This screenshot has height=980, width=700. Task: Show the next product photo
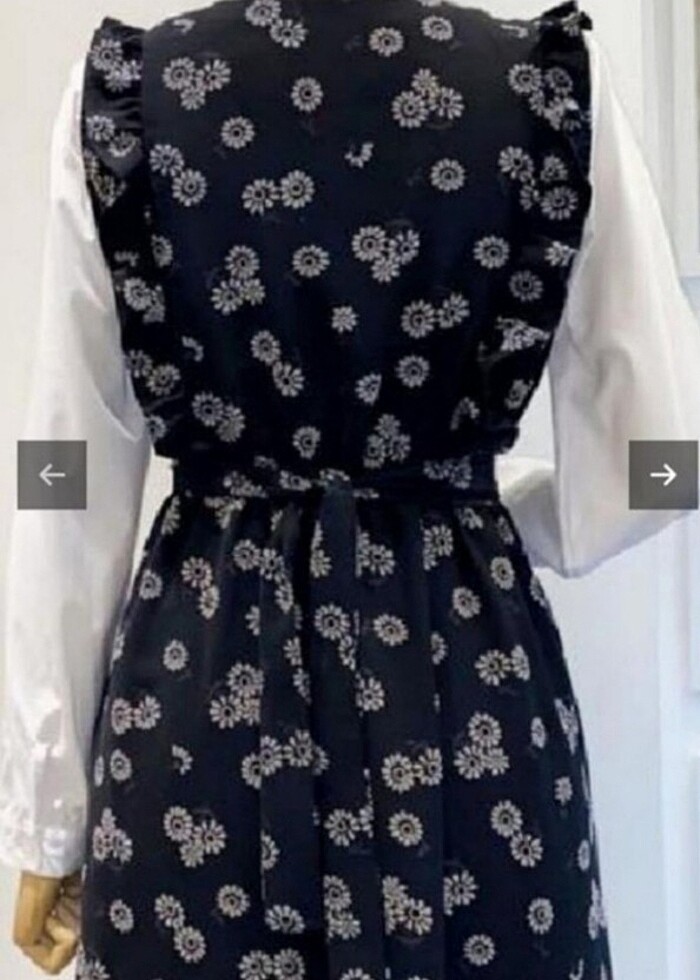(663, 475)
